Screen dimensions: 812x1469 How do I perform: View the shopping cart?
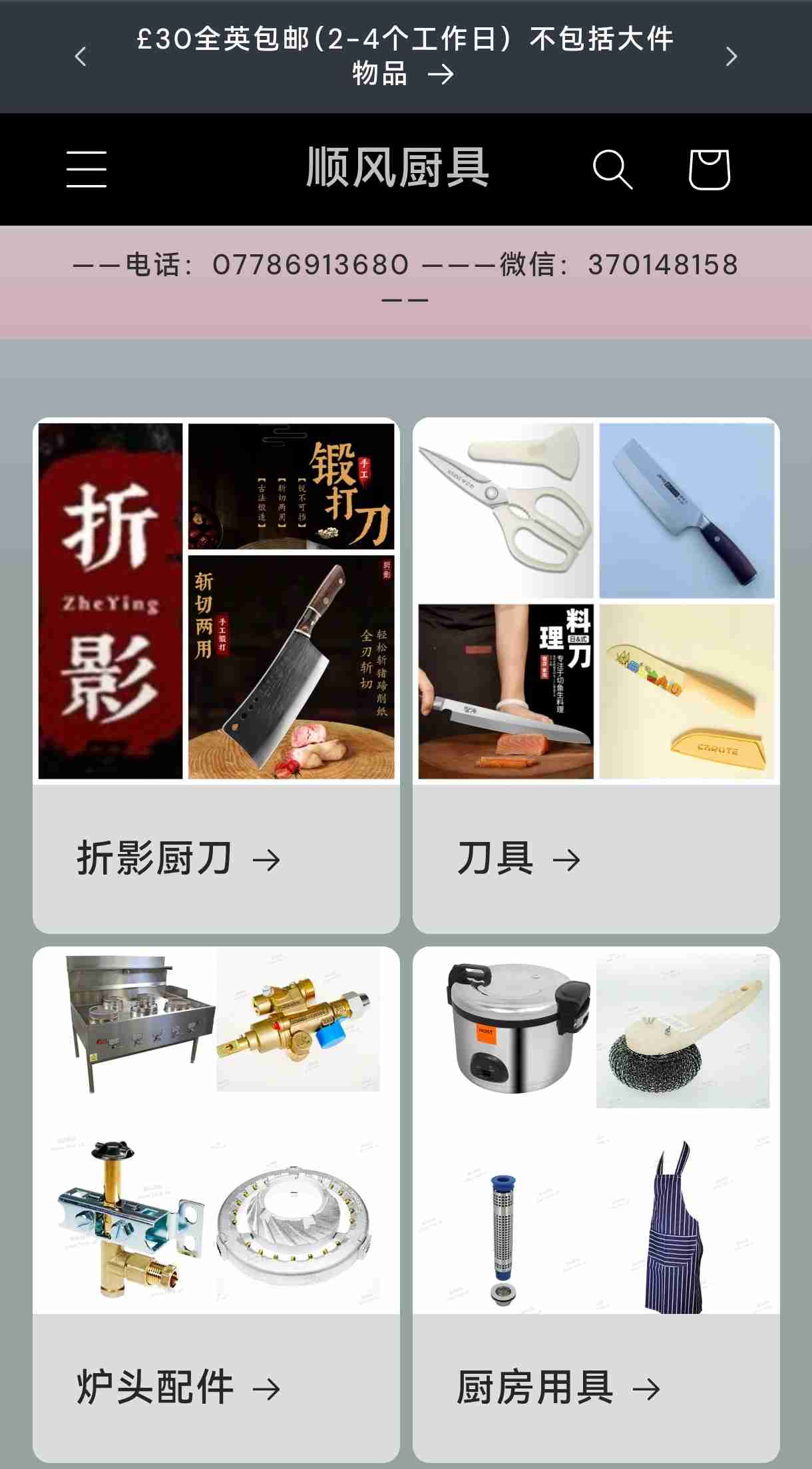point(709,169)
